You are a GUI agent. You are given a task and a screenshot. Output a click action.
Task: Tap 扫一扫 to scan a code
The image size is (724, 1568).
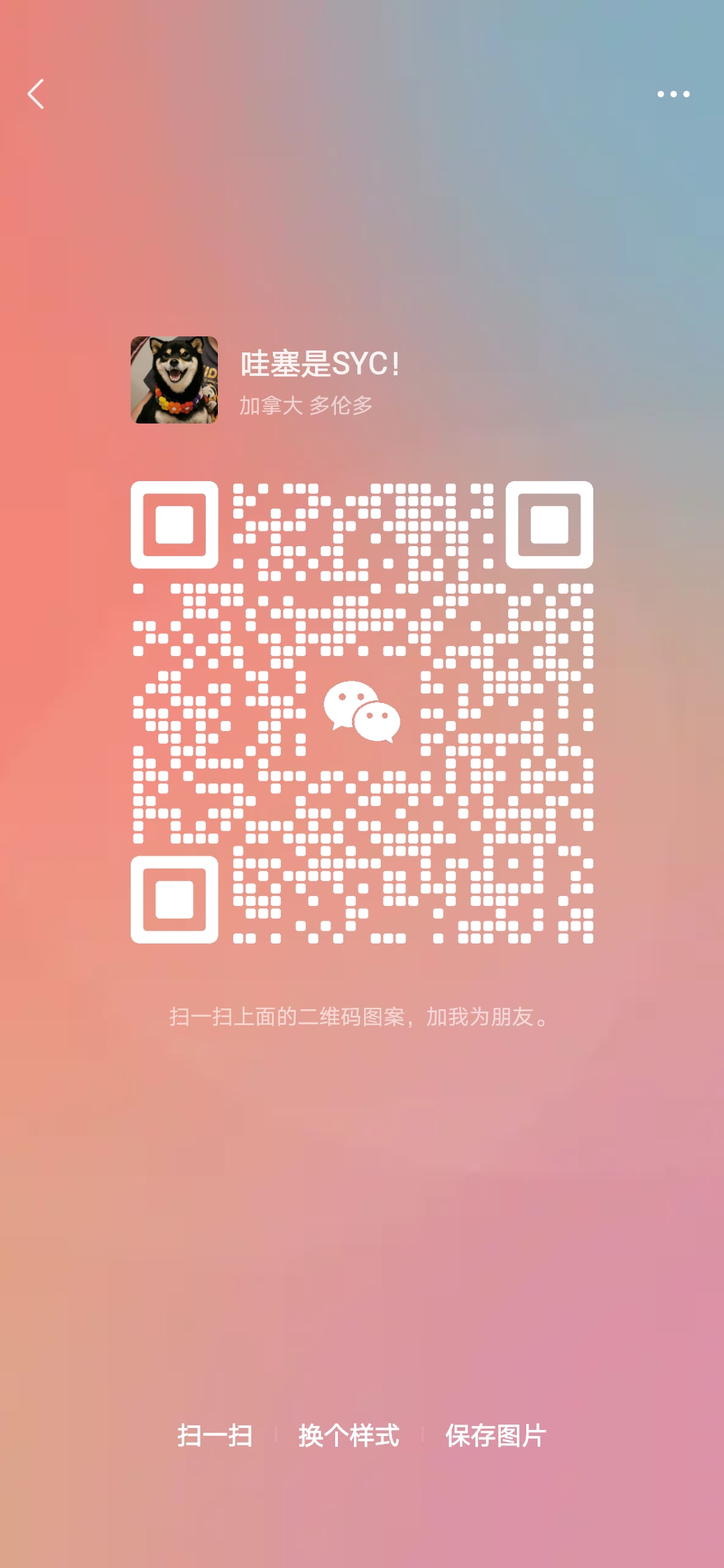coord(215,1435)
